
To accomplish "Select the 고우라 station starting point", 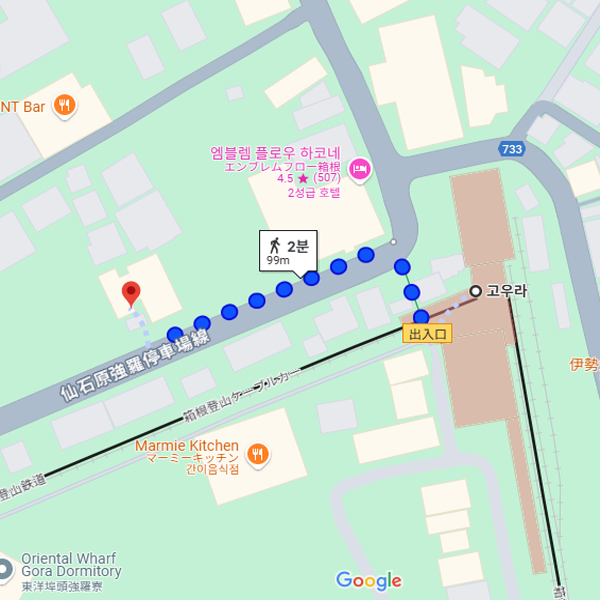I will point(476,292).
